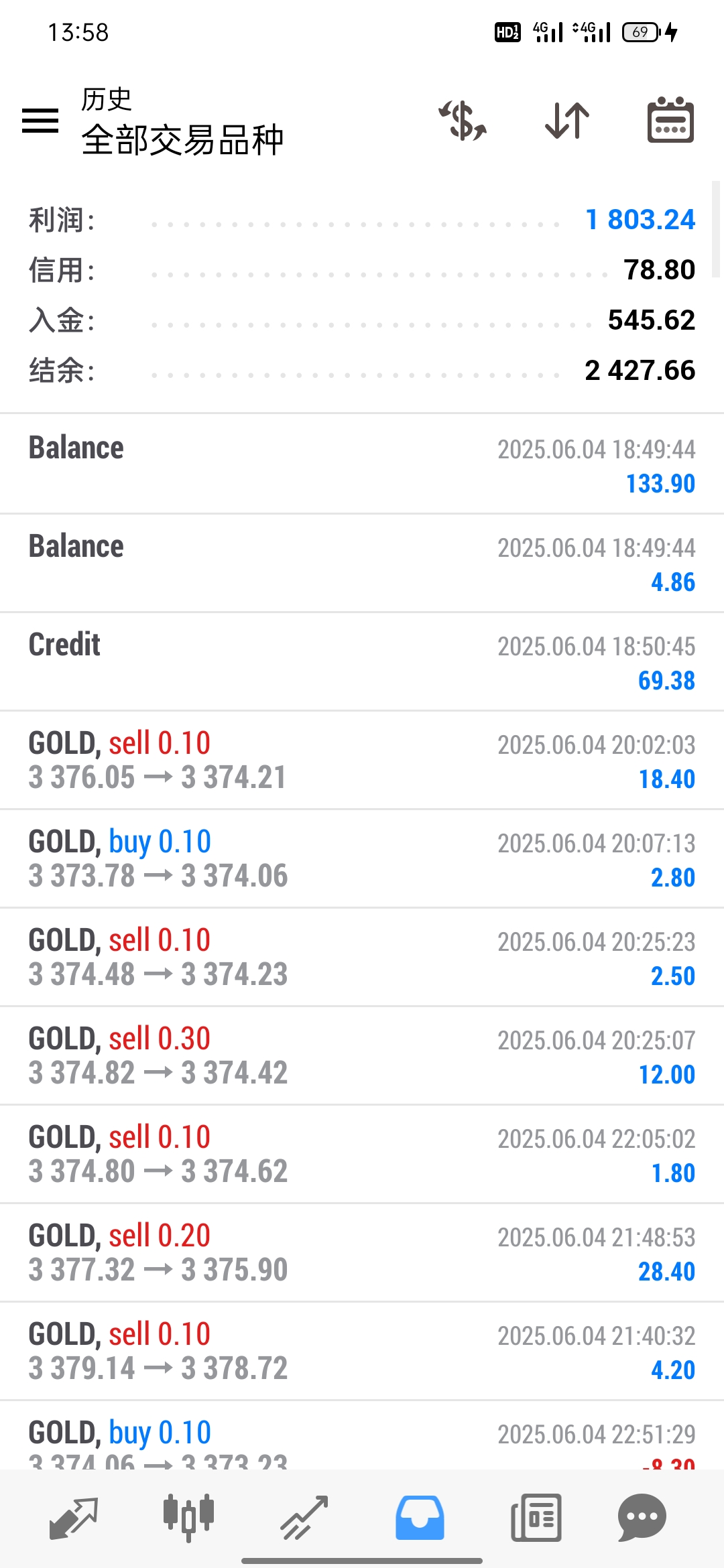This screenshot has width=724, height=1568.
Task: Expand the GOLD sell 0.30 trade
Action: click(362, 1055)
